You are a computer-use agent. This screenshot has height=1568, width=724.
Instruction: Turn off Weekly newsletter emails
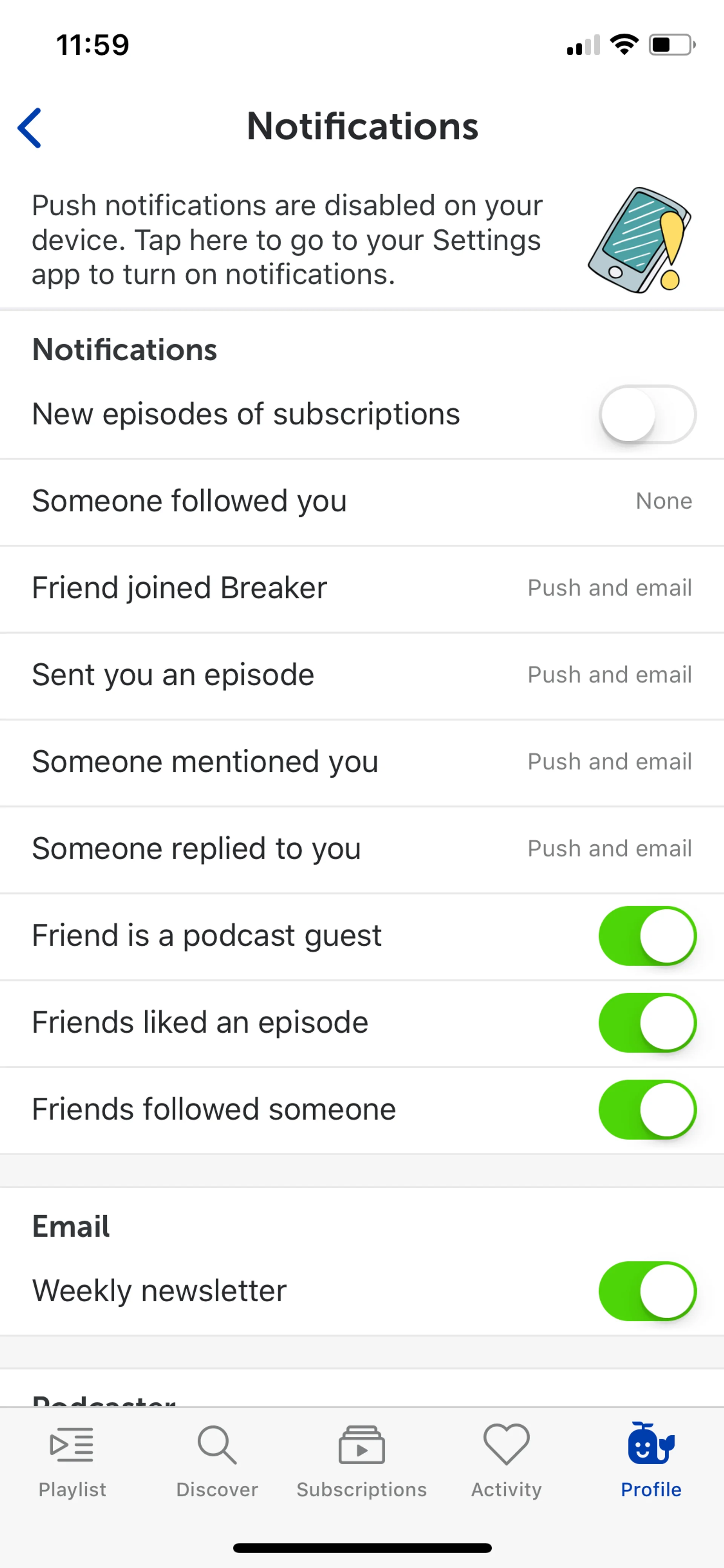647,1290
